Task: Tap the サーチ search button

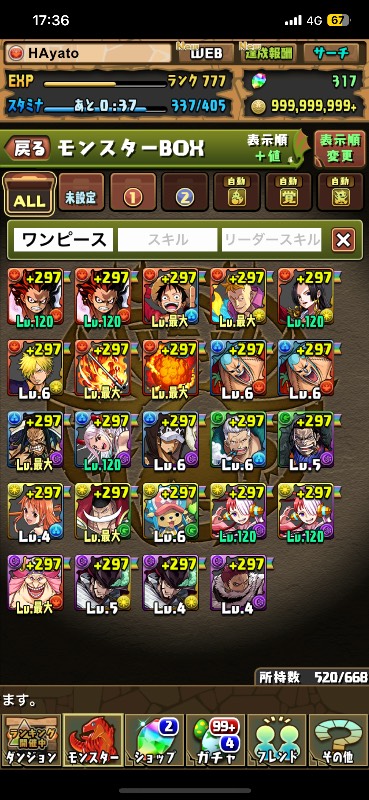Action: 333,53
